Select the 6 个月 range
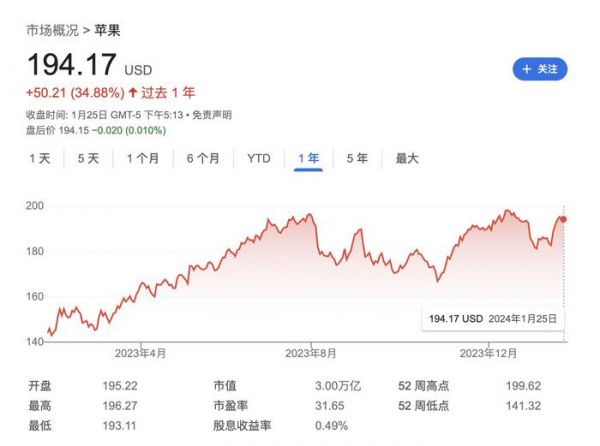The height and width of the screenshot is (446, 600). click(x=203, y=158)
